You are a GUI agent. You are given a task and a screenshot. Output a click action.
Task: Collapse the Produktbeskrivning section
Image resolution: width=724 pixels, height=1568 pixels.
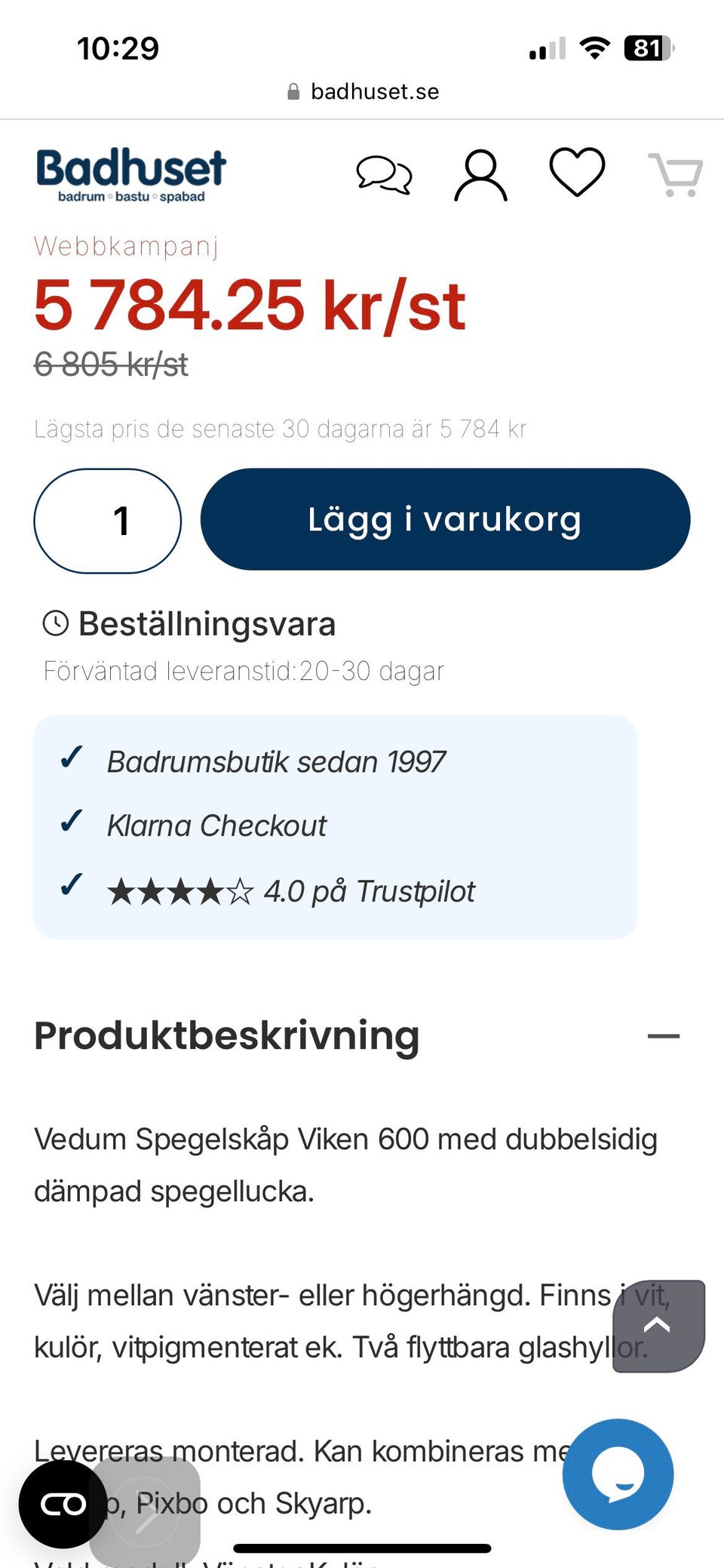[665, 1035]
